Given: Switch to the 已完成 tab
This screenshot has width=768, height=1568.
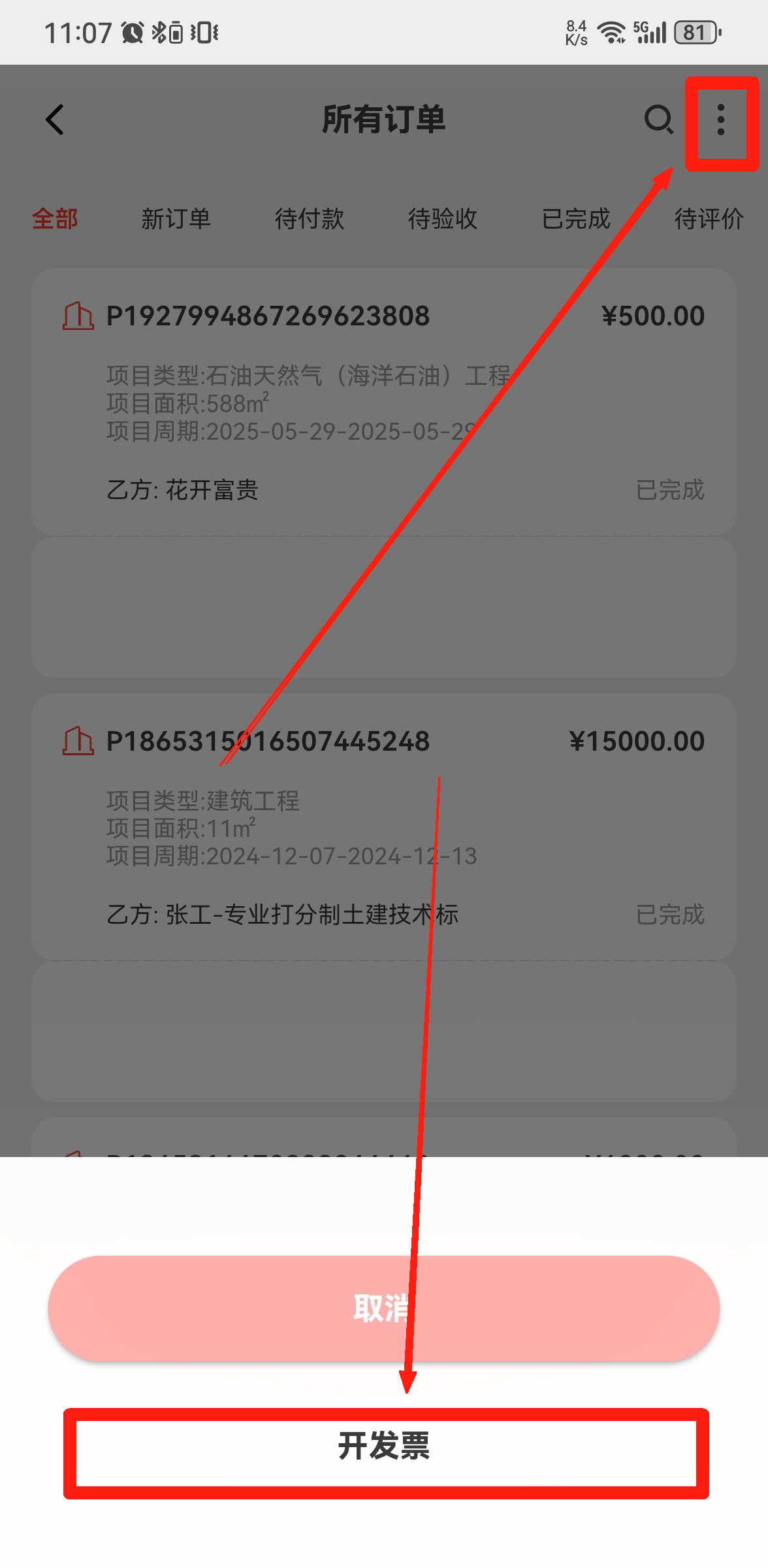Looking at the screenshot, I should coord(576,219).
